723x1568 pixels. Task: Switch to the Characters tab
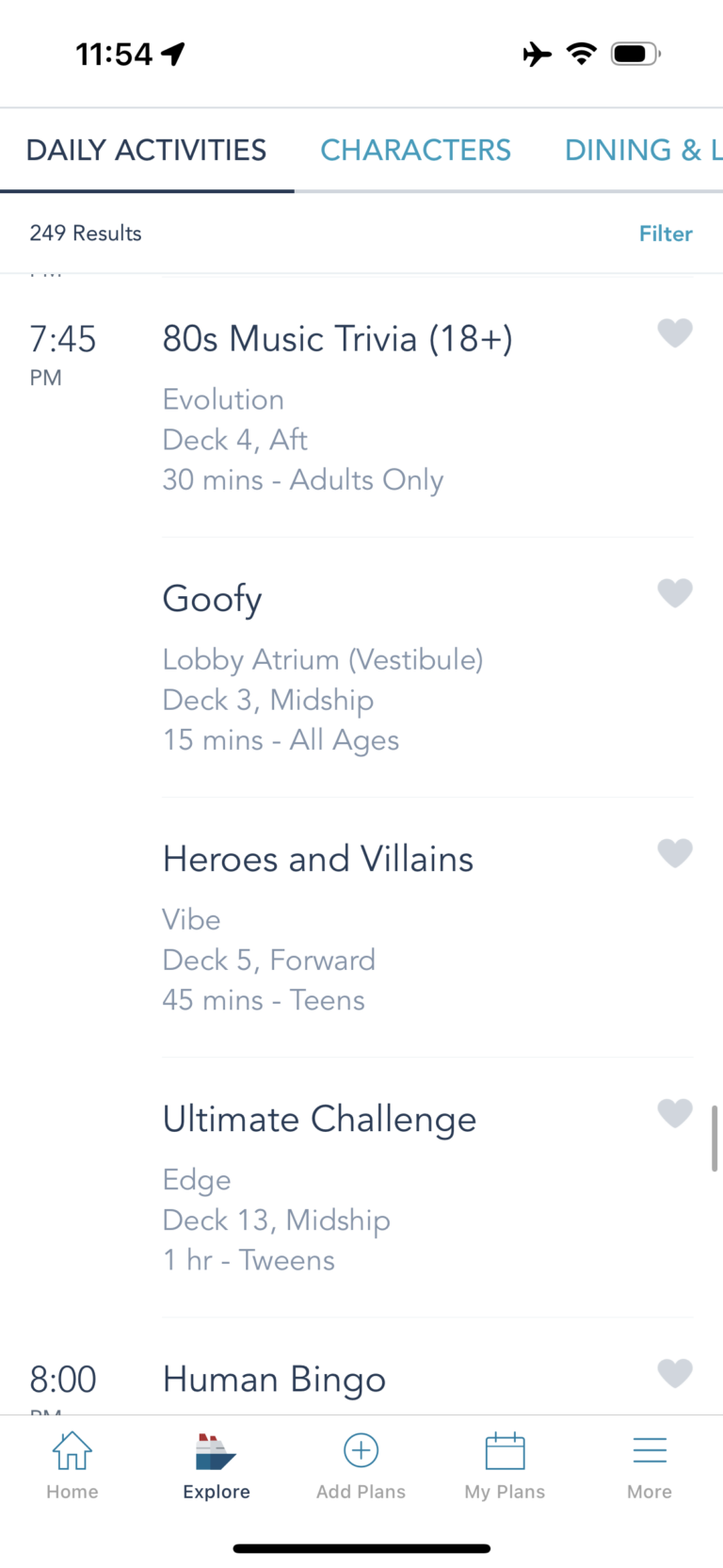[x=415, y=150]
